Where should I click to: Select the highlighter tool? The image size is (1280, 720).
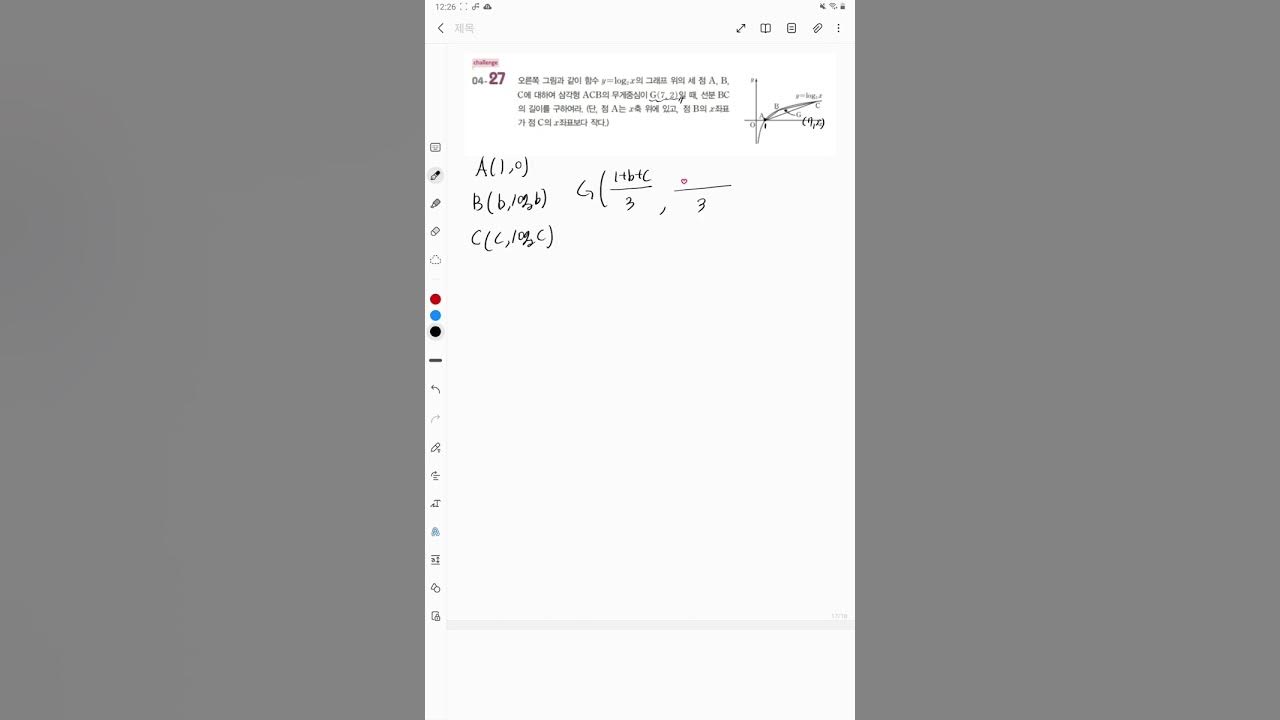(x=435, y=203)
